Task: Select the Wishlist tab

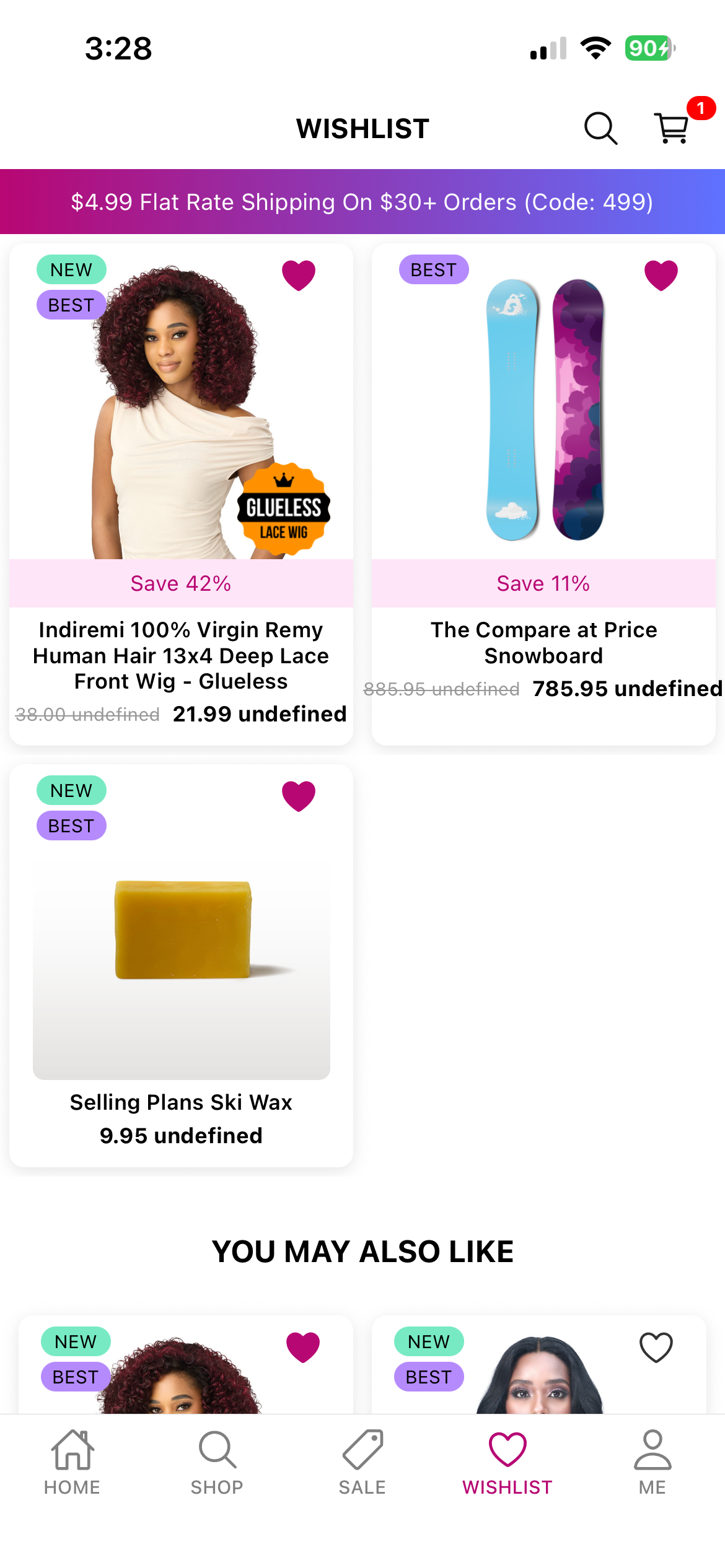Action: point(507,1463)
